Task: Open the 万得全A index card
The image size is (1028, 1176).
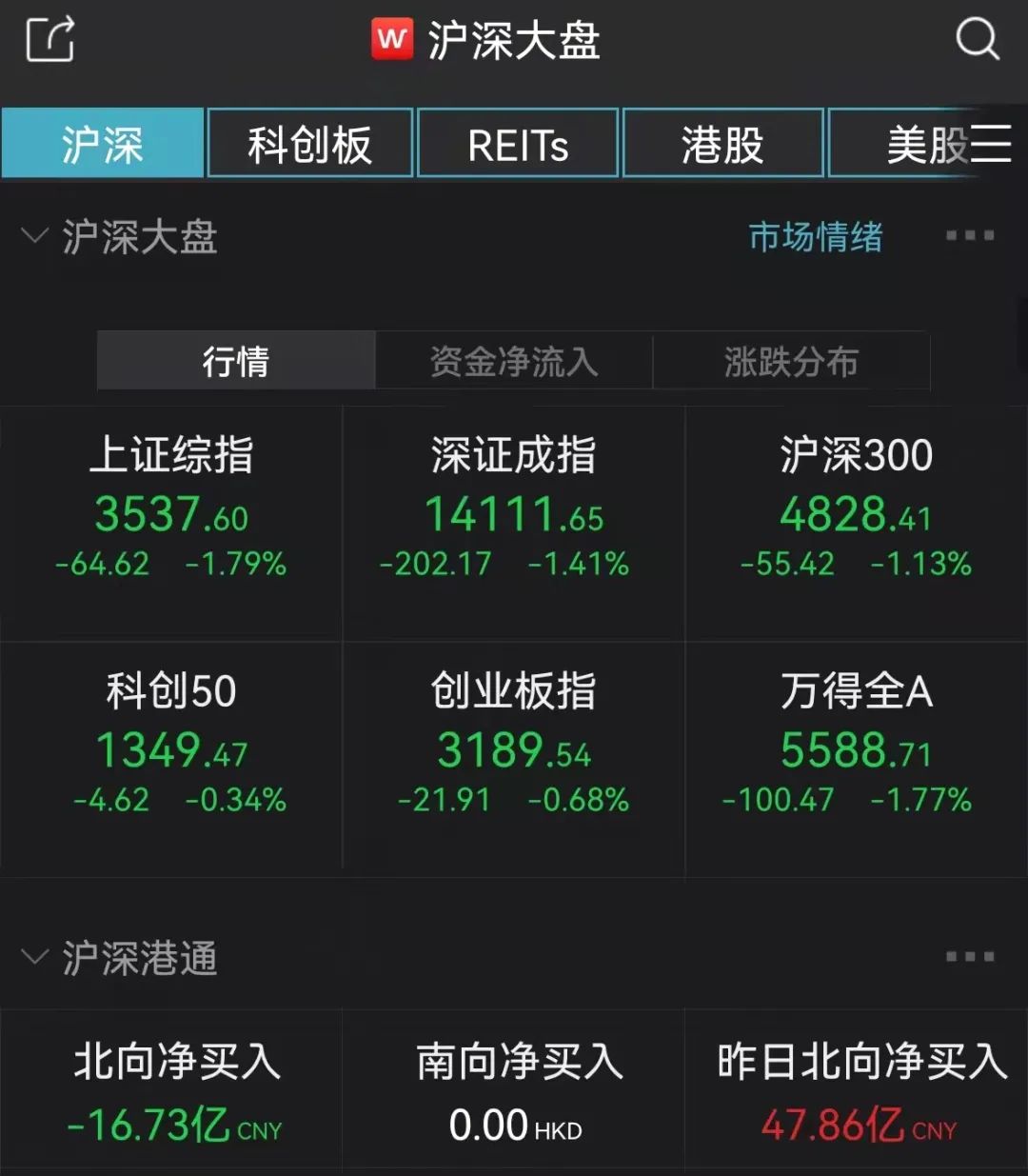Action: point(856,752)
